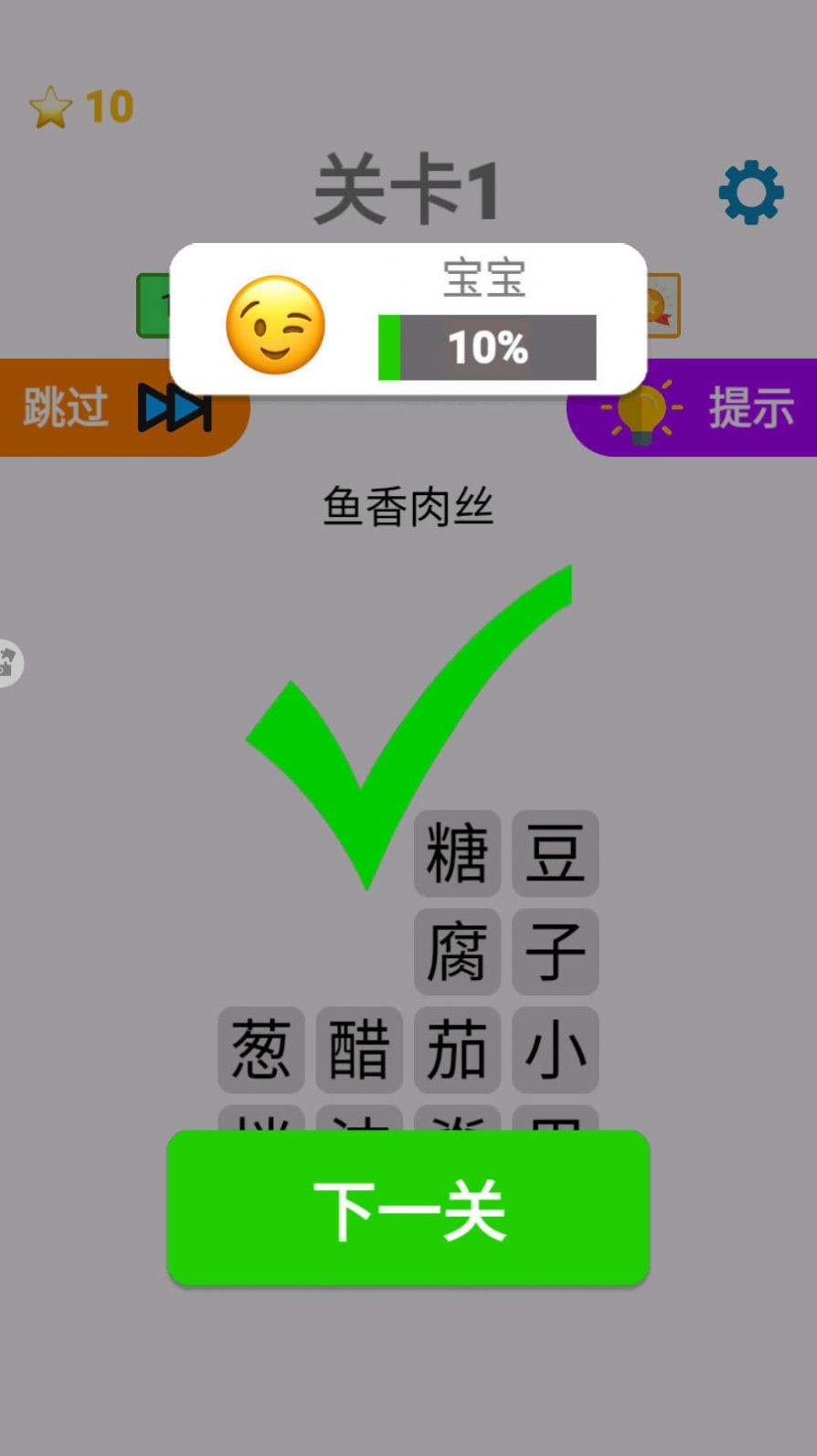Select the 茄 character tile
817x1456 pixels.
[456, 1050]
